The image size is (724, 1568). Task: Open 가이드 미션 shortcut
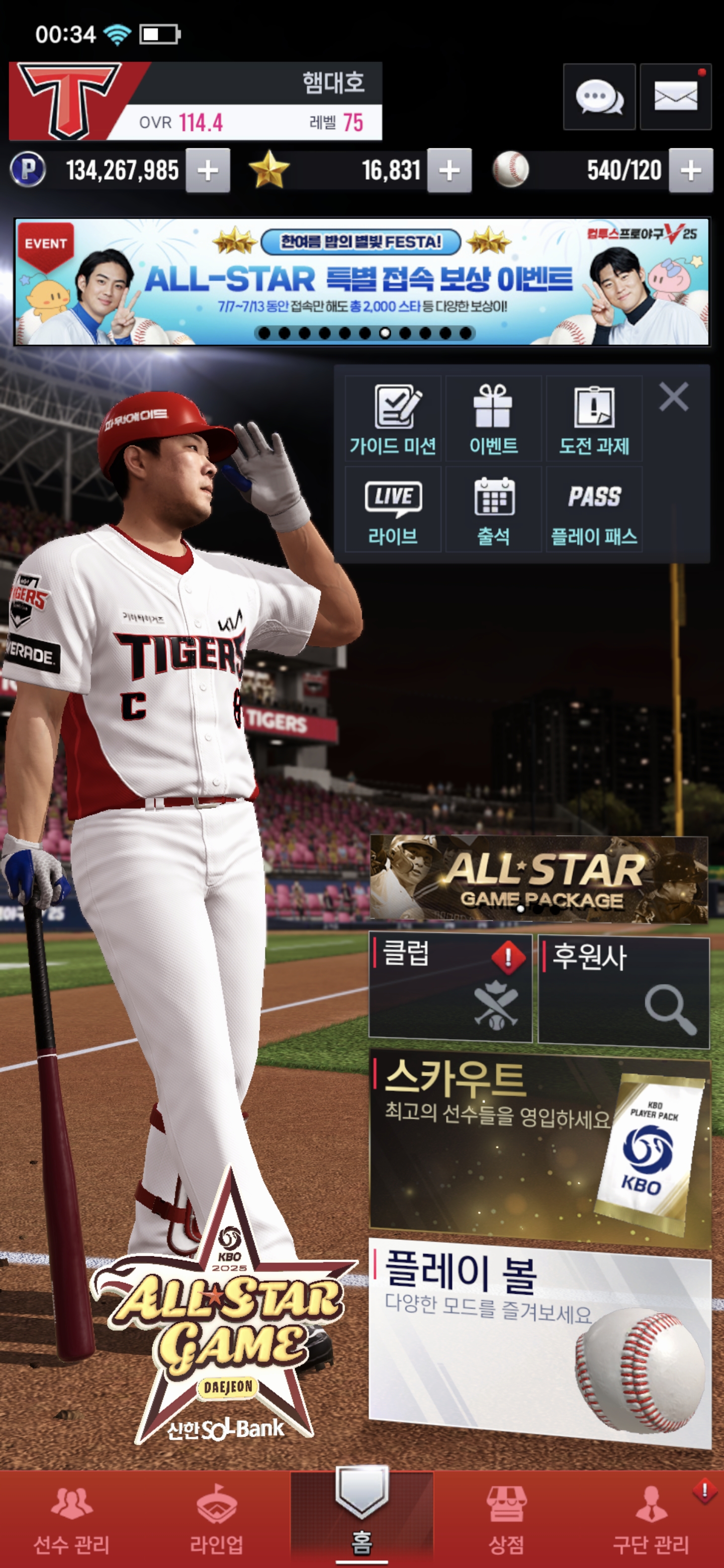click(393, 419)
